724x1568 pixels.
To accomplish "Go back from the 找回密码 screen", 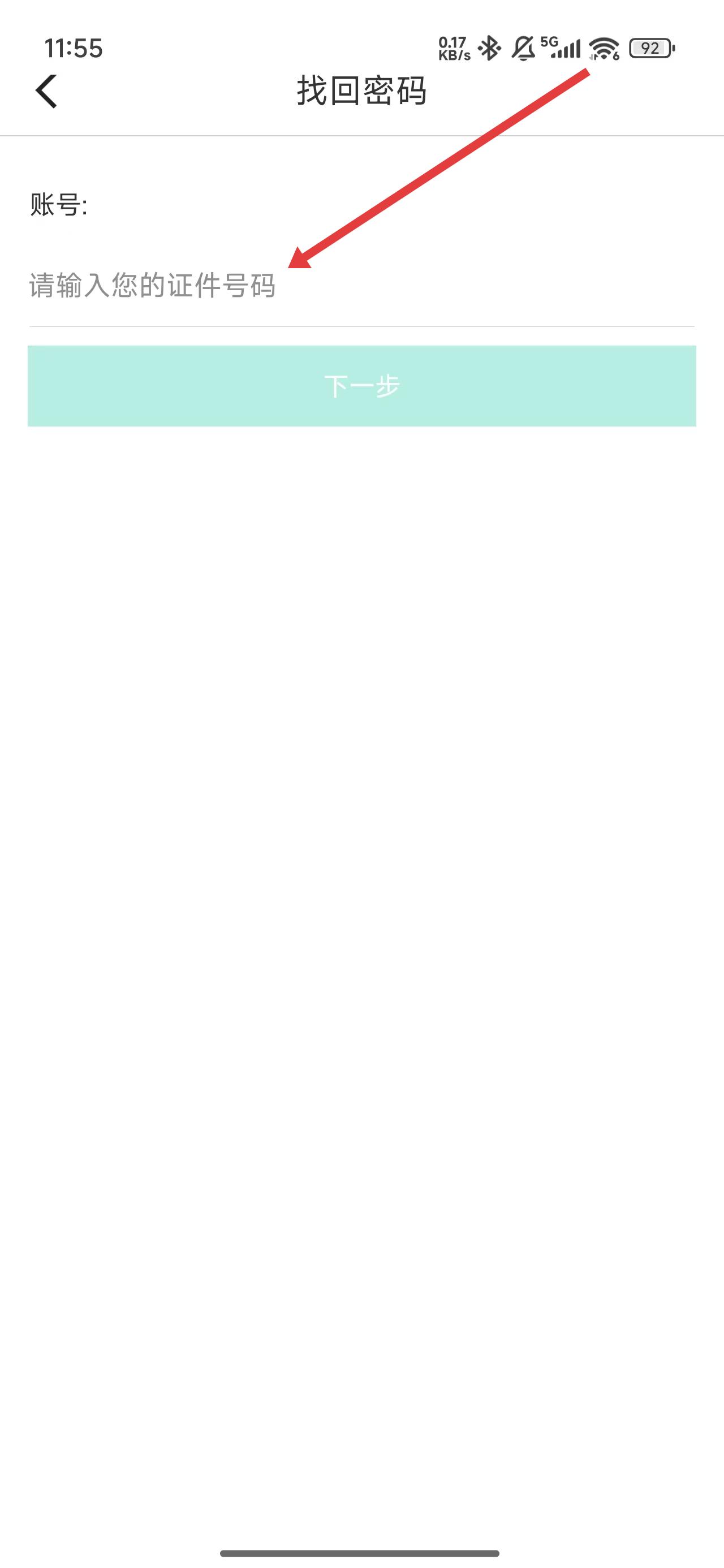I will point(46,91).
